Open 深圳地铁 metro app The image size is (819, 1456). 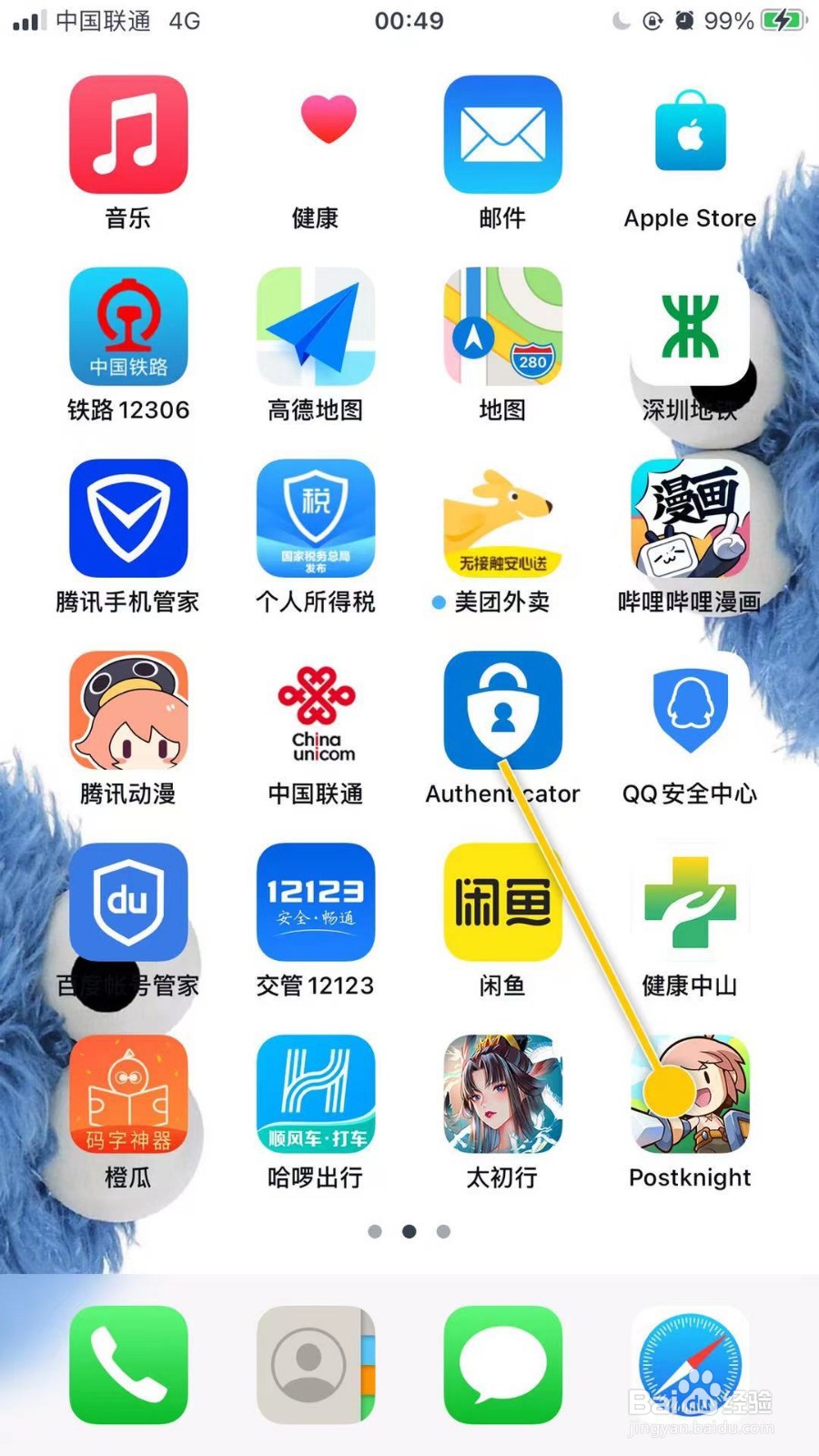690,328
